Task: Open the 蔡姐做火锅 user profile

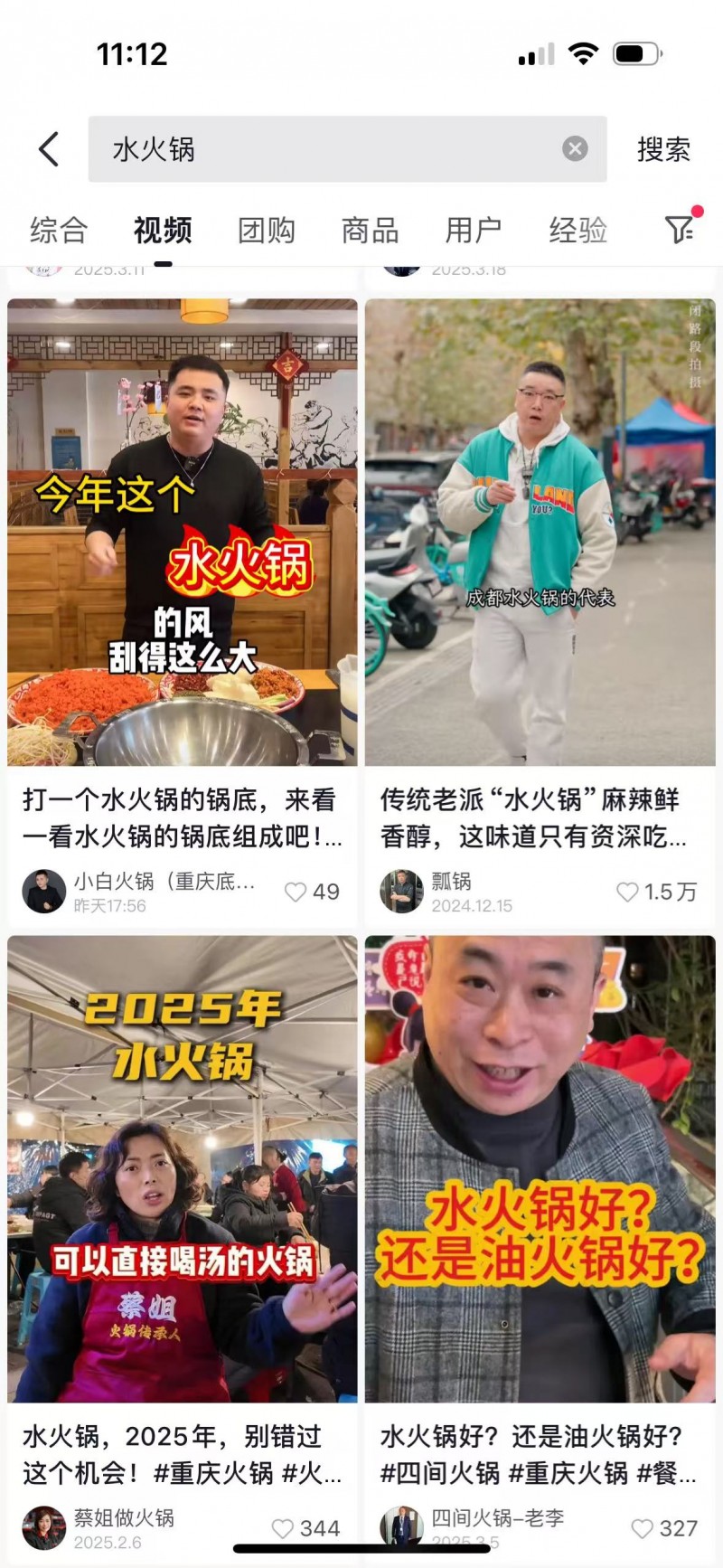Action: pos(43,1527)
